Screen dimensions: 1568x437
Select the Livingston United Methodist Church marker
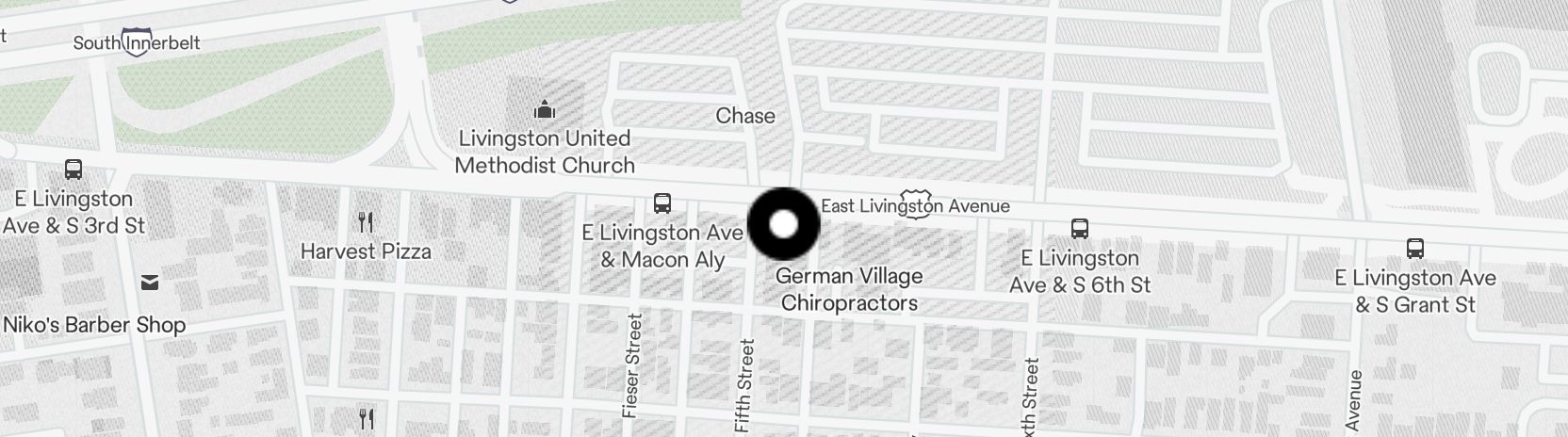(x=544, y=109)
